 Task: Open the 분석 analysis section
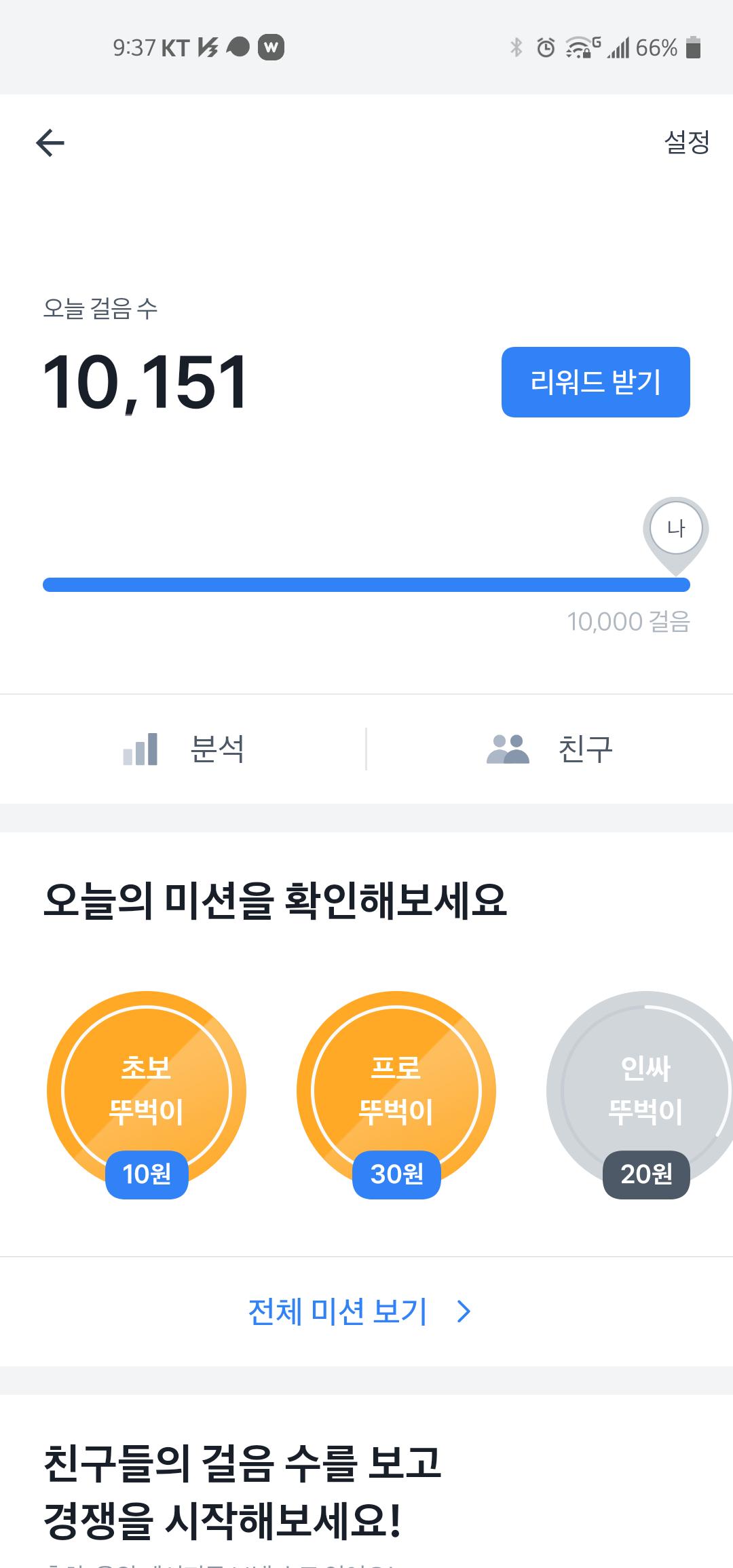[x=183, y=749]
